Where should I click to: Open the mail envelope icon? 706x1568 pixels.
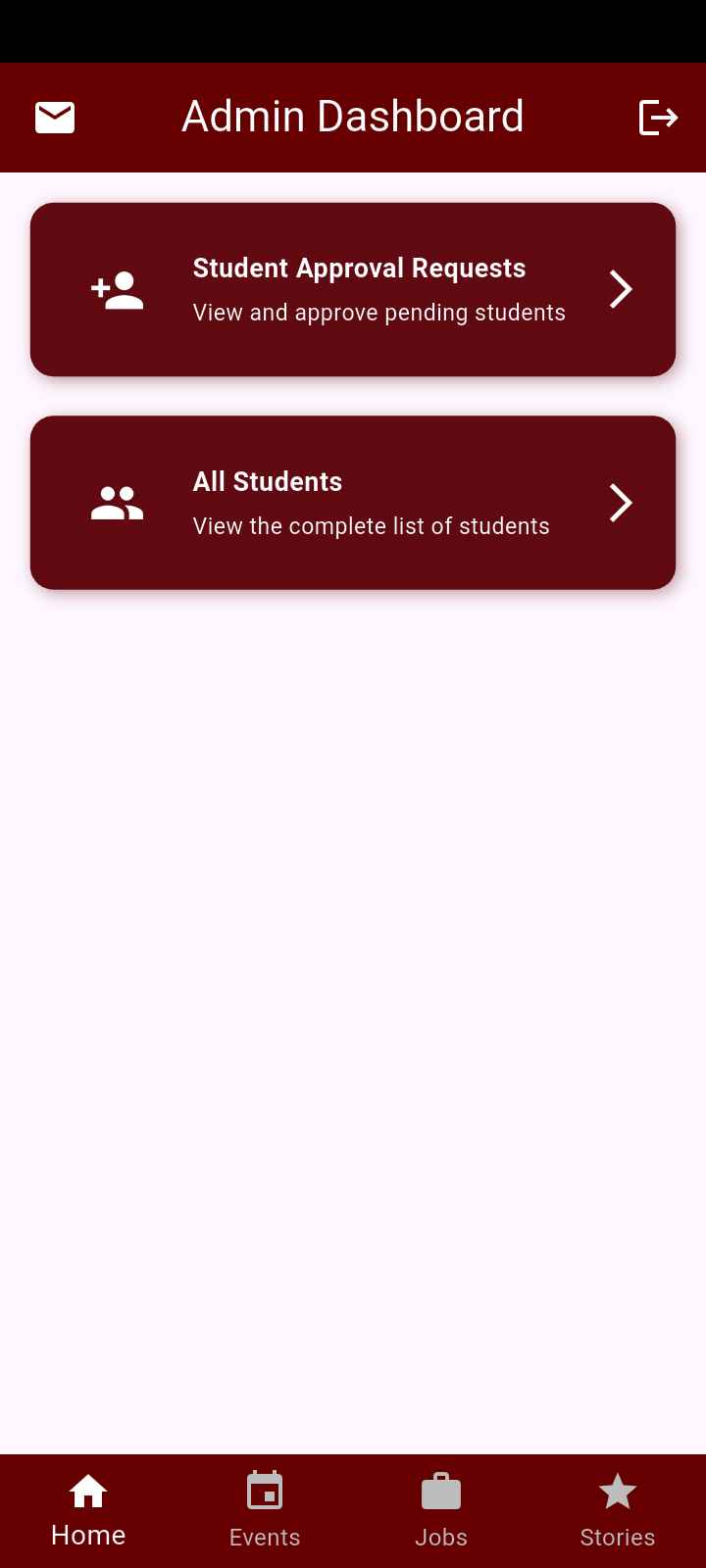[x=55, y=118]
